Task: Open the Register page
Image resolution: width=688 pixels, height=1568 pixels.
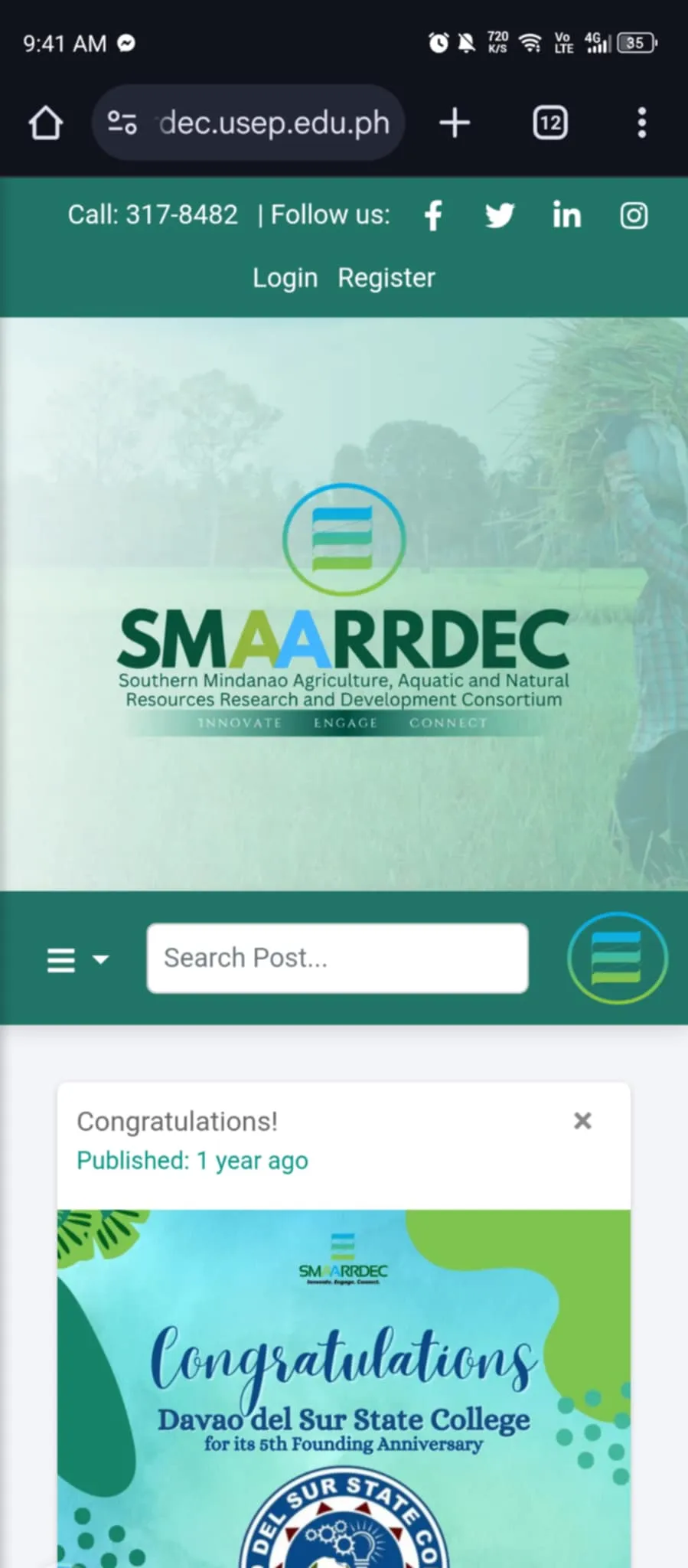Action: click(386, 278)
